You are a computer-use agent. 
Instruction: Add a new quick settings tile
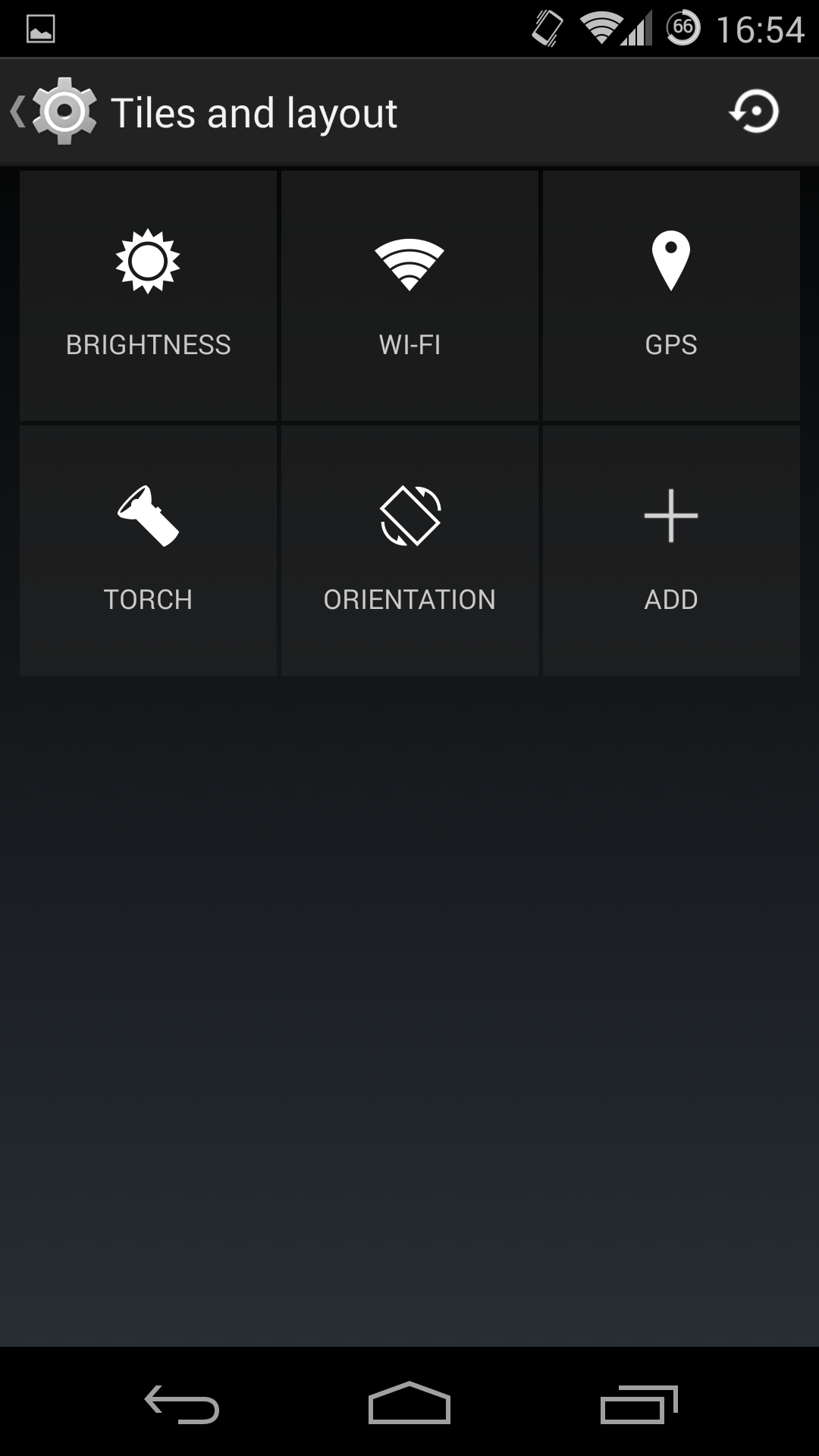click(671, 551)
